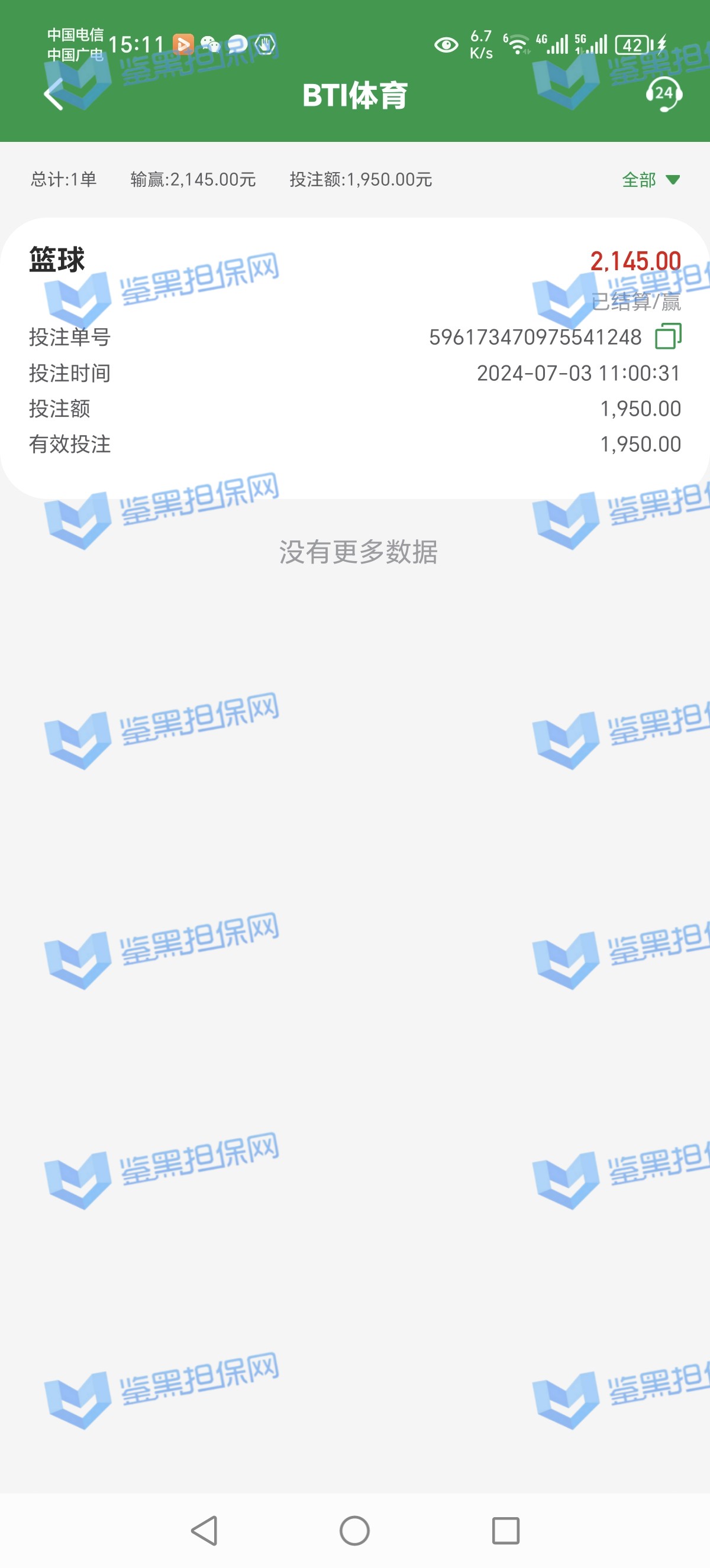Tap the system home button
The width and height of the screenshot is (710, 1568).
[354, 1530]
